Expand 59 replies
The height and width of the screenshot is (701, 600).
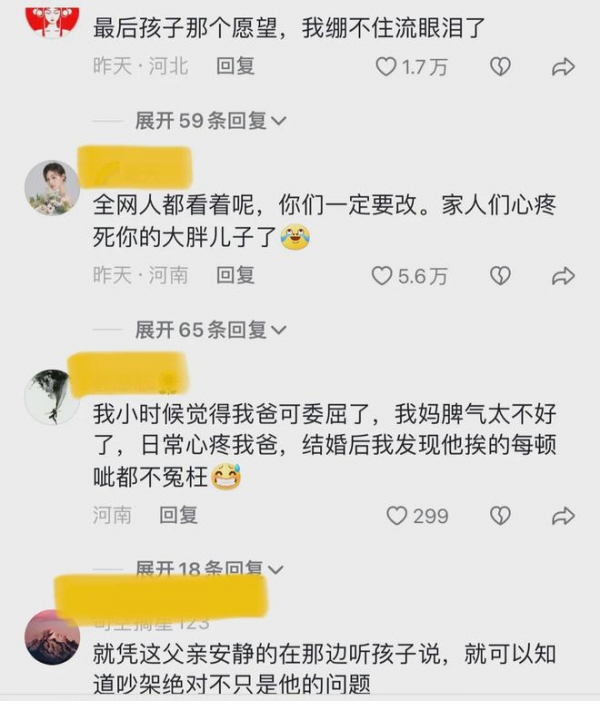[x=210, y=121]
